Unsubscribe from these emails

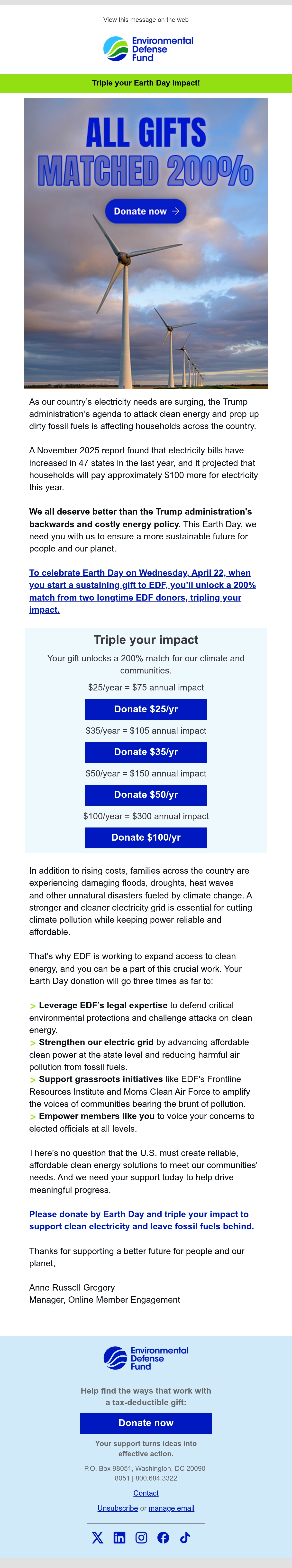click(118, 1508)
